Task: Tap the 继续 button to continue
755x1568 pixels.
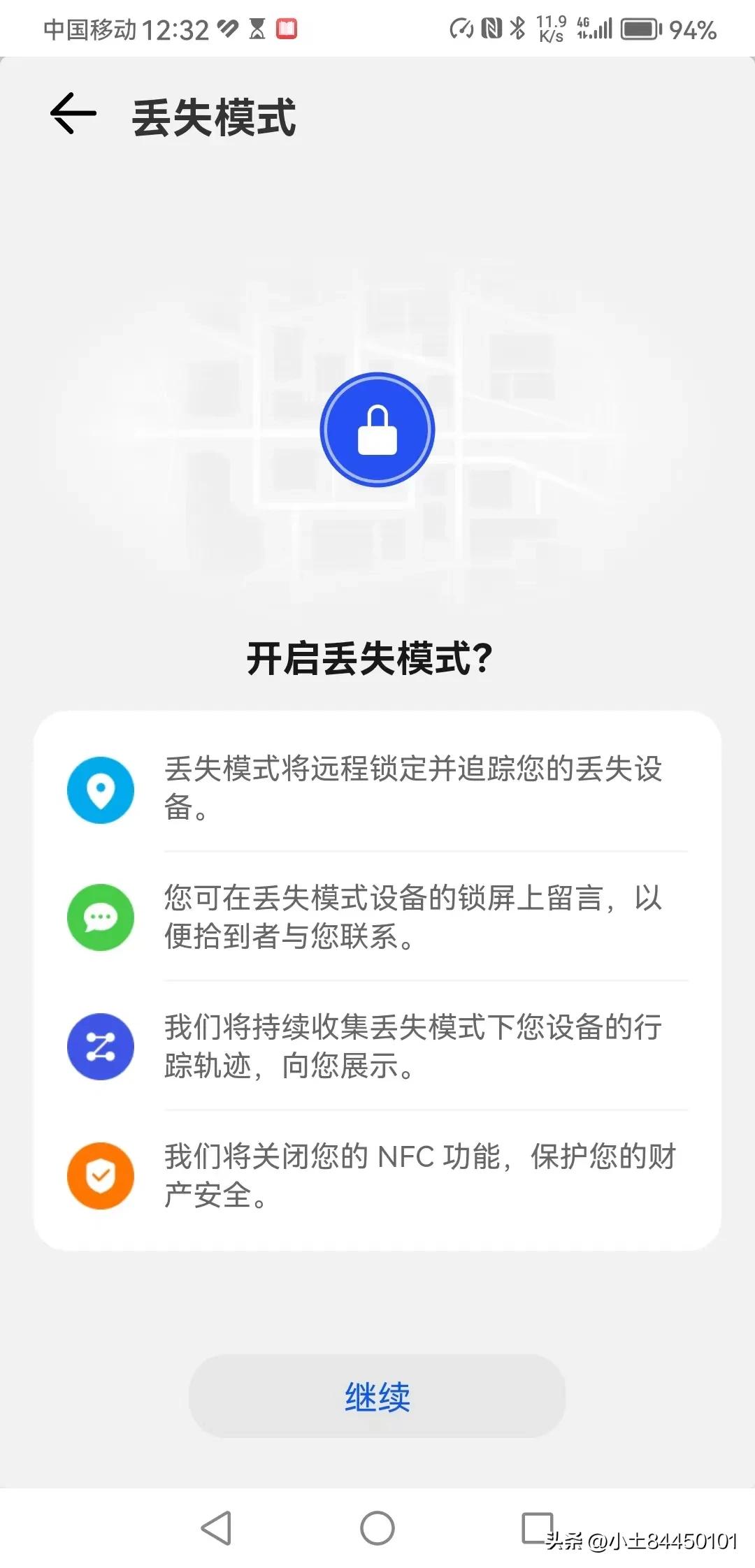Action: 377,1398
